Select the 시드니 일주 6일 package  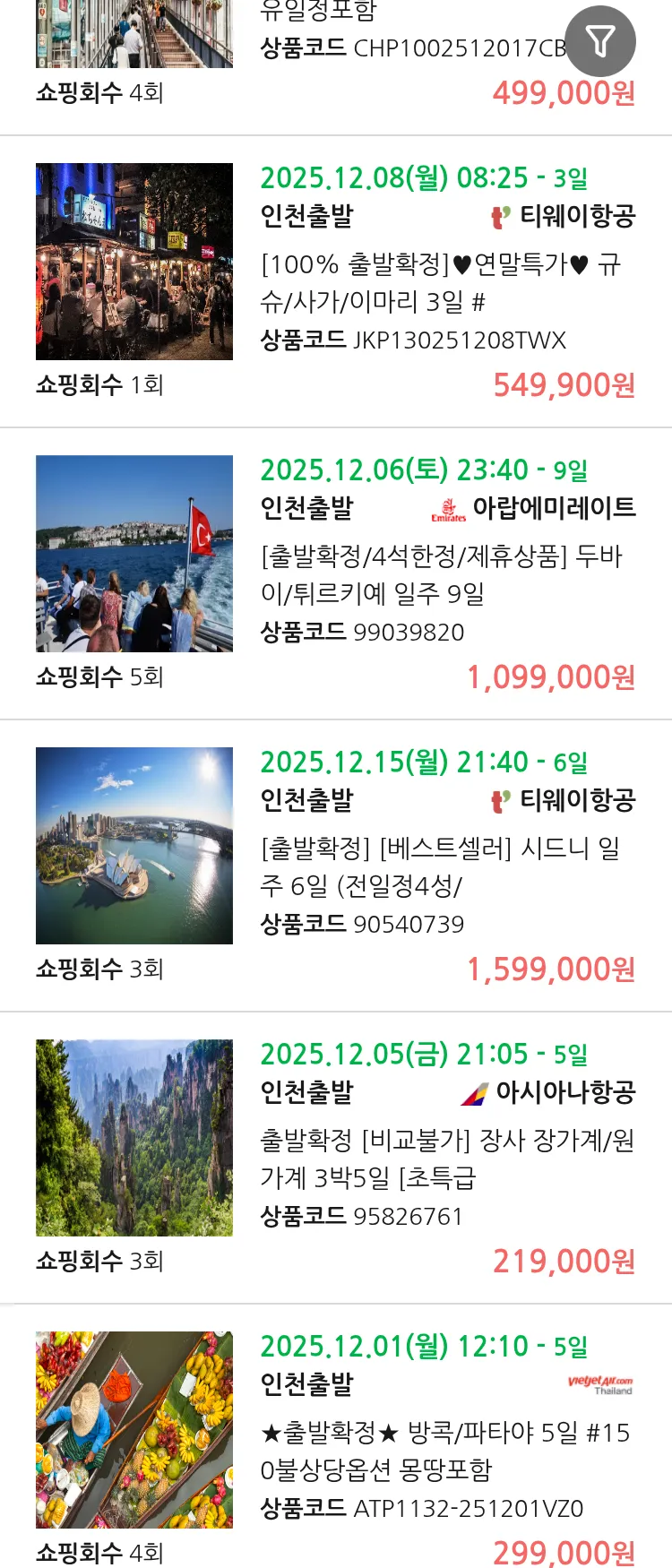439,866
